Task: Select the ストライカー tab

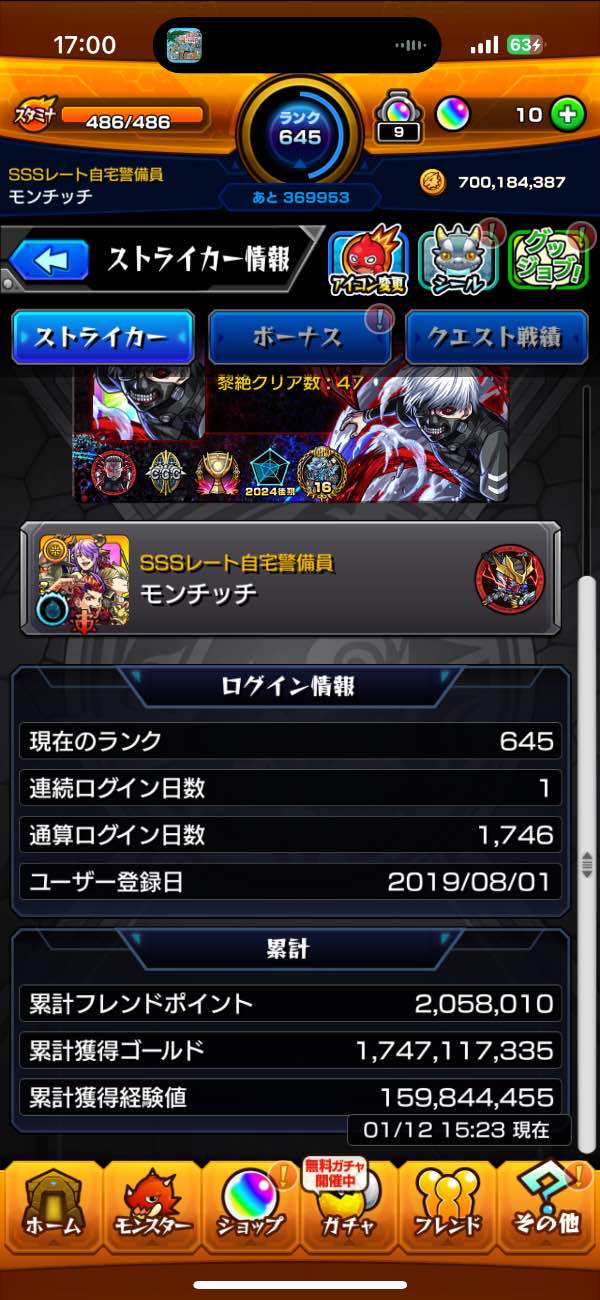Action: [102, 337]
